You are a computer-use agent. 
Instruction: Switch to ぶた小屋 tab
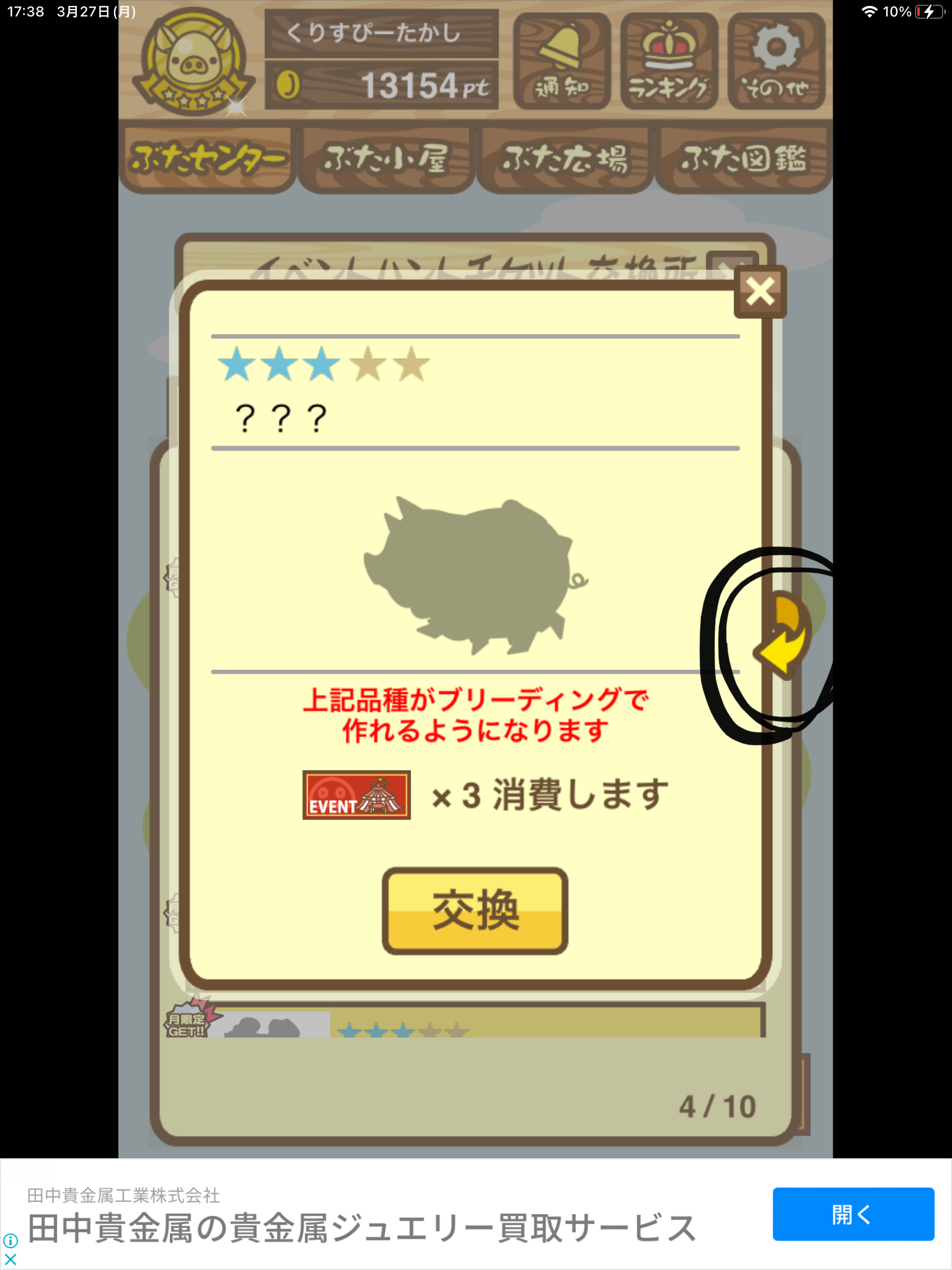tap(386, 159)
